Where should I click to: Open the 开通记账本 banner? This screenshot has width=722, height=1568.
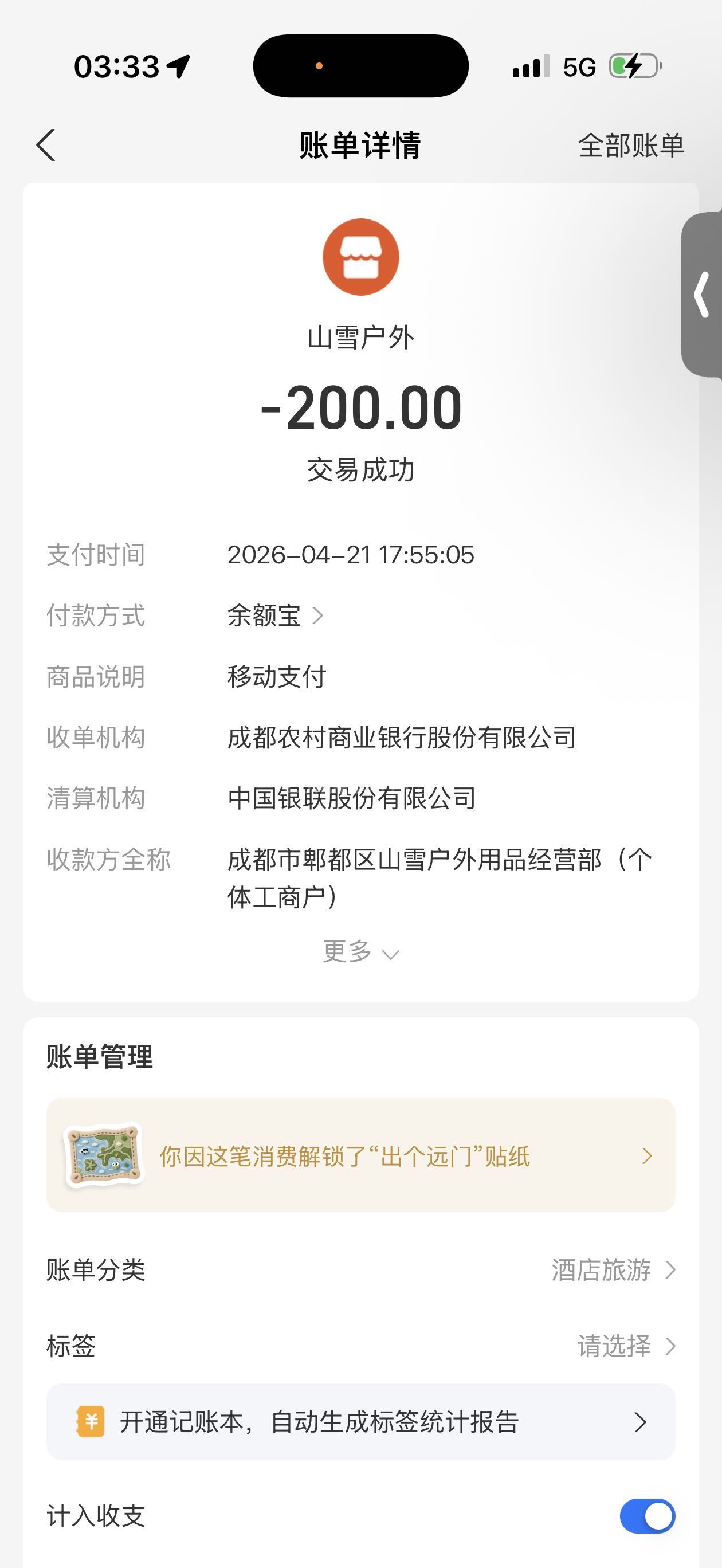point(360,1422)
